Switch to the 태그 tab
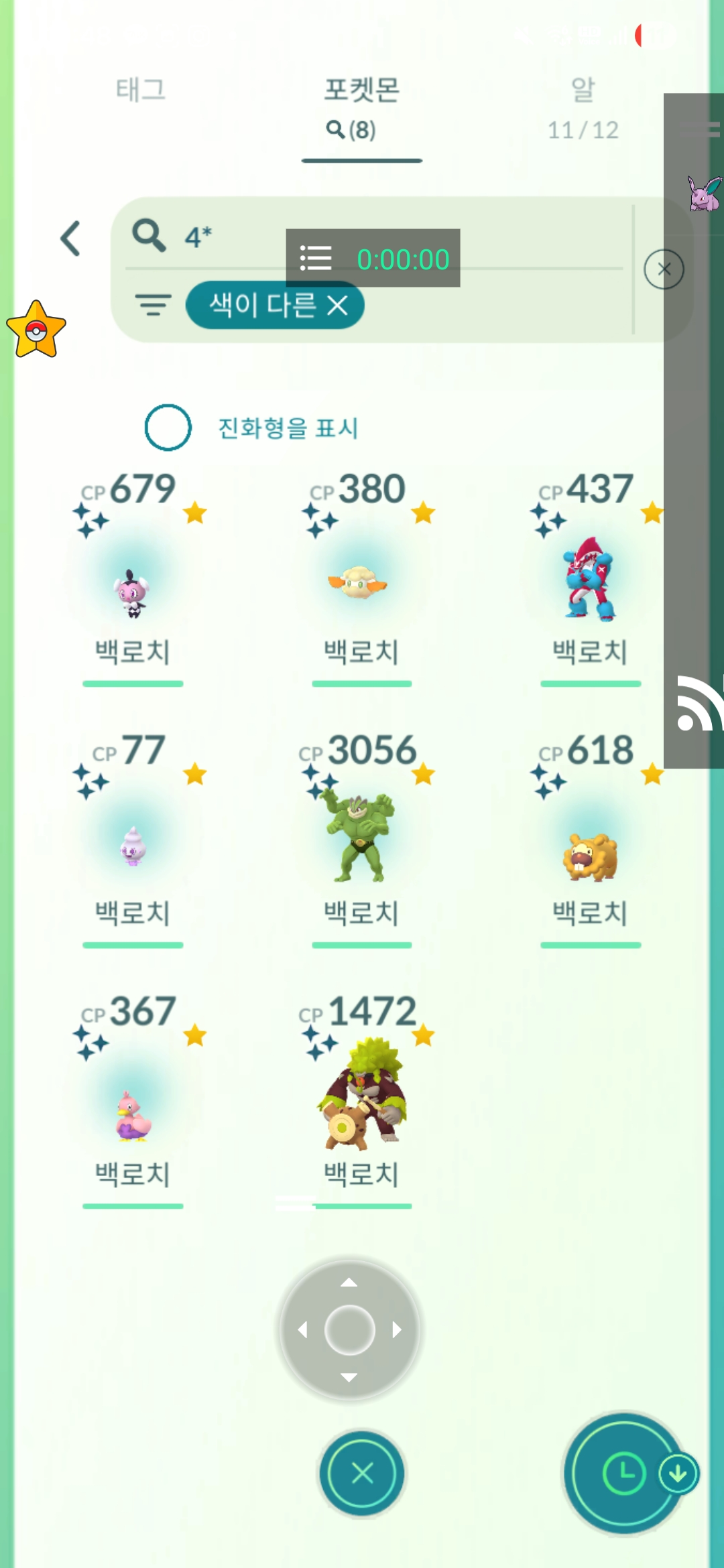This screenshot has height=1568, width=724. click(141, 90)
